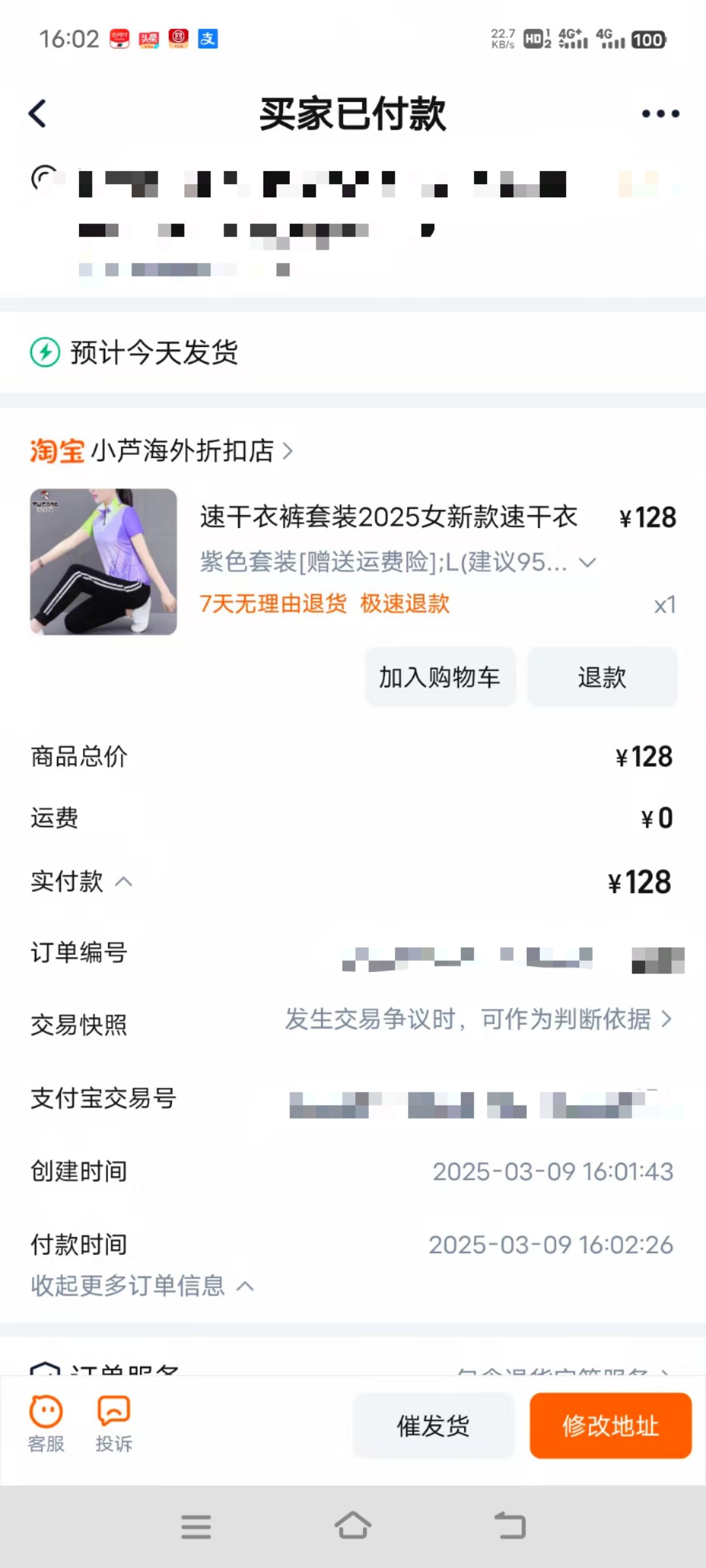Image resolution: width=706 pixels, height=1568 pixels.
Task: Open the 投诉 complaint option
Action: tap(114, 1424)
